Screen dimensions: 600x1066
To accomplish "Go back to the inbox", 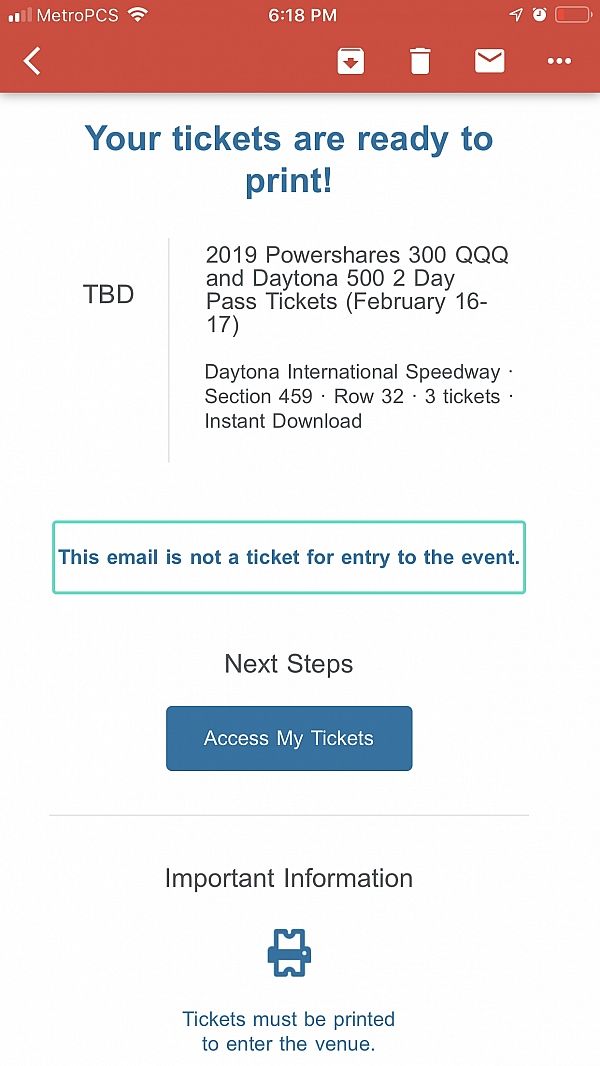I will click(x=32, y=61).
